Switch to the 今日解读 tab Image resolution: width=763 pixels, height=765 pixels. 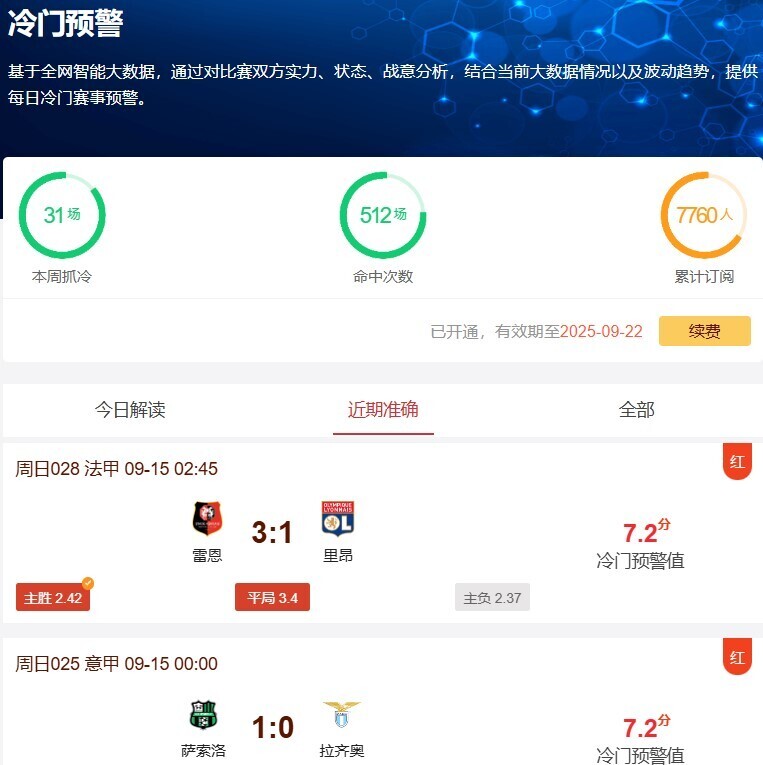click(130, 410)
